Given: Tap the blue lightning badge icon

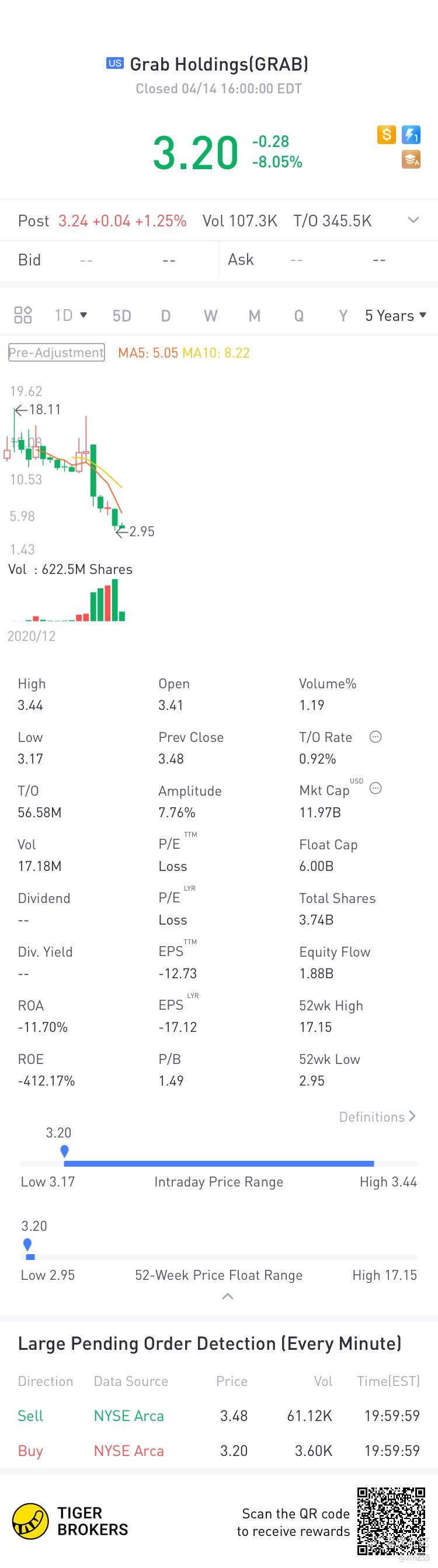Looking at the screenshot, I should (x=411, y=135).
